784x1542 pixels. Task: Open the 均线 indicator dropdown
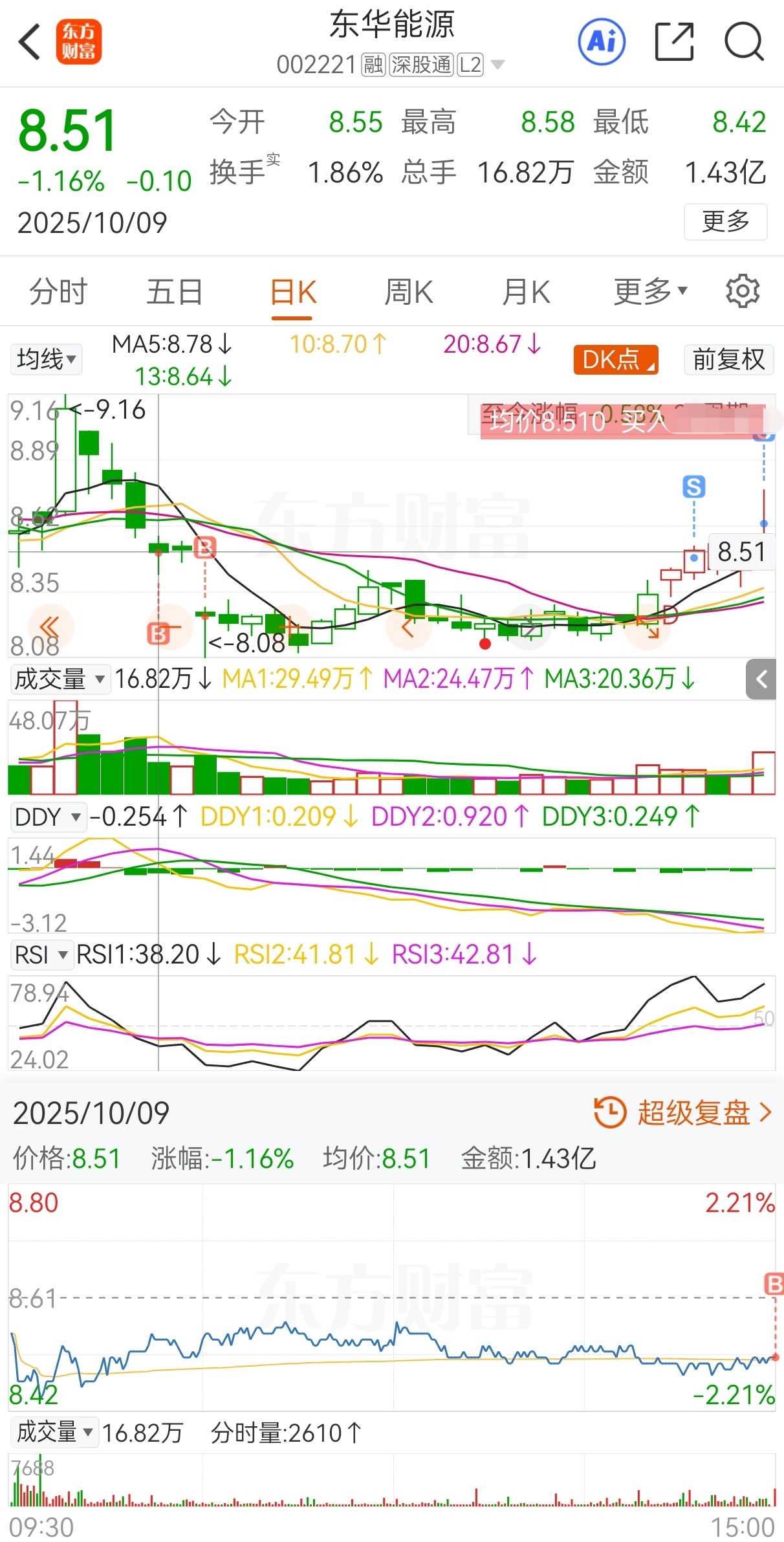coord(46,359)
